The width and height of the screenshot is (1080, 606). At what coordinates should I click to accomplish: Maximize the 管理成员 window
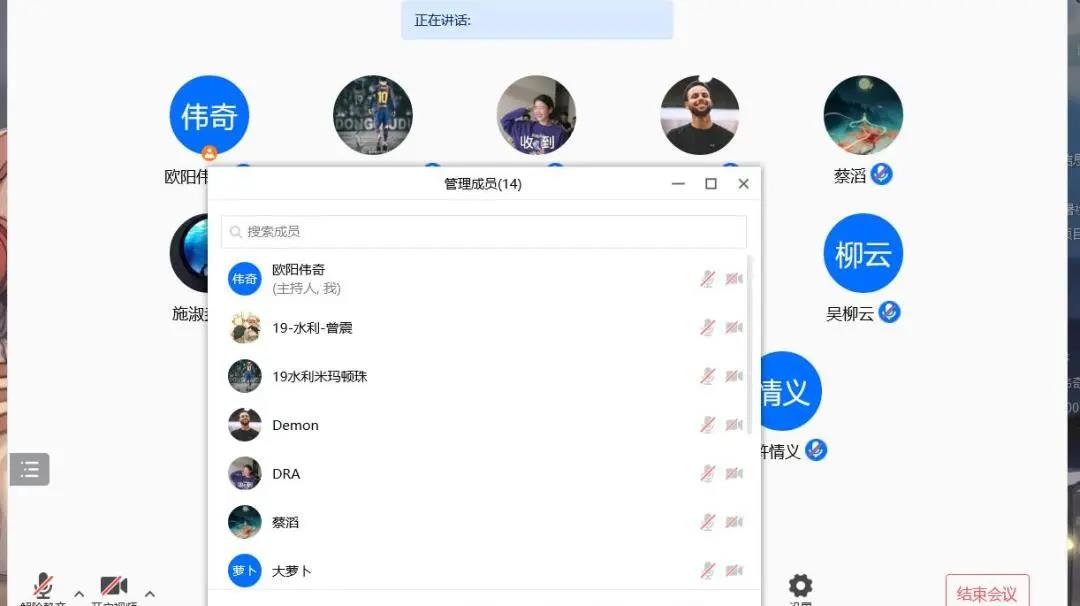pos(711,184)
